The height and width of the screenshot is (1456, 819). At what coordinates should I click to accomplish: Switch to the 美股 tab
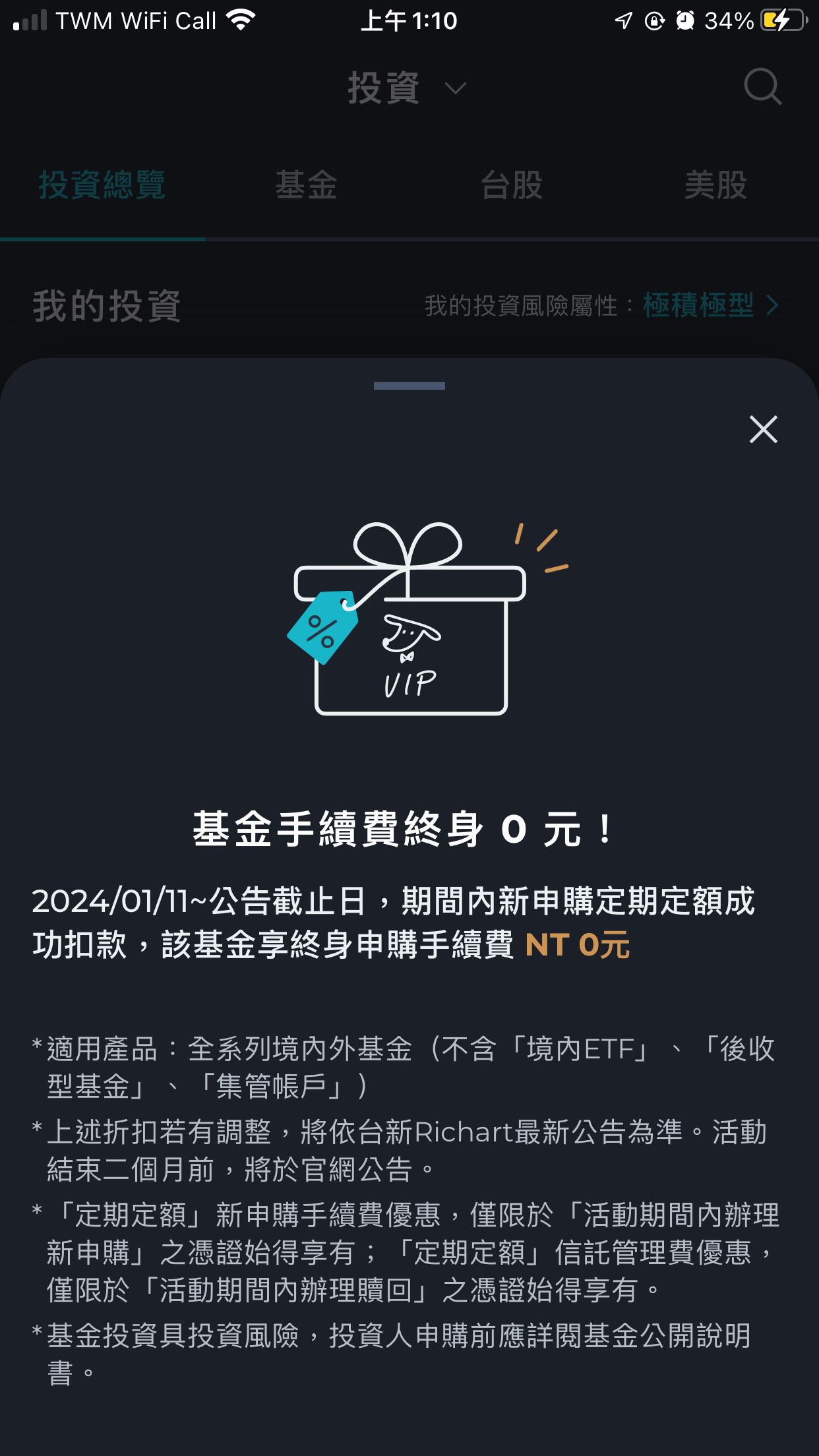pos(716,187)
